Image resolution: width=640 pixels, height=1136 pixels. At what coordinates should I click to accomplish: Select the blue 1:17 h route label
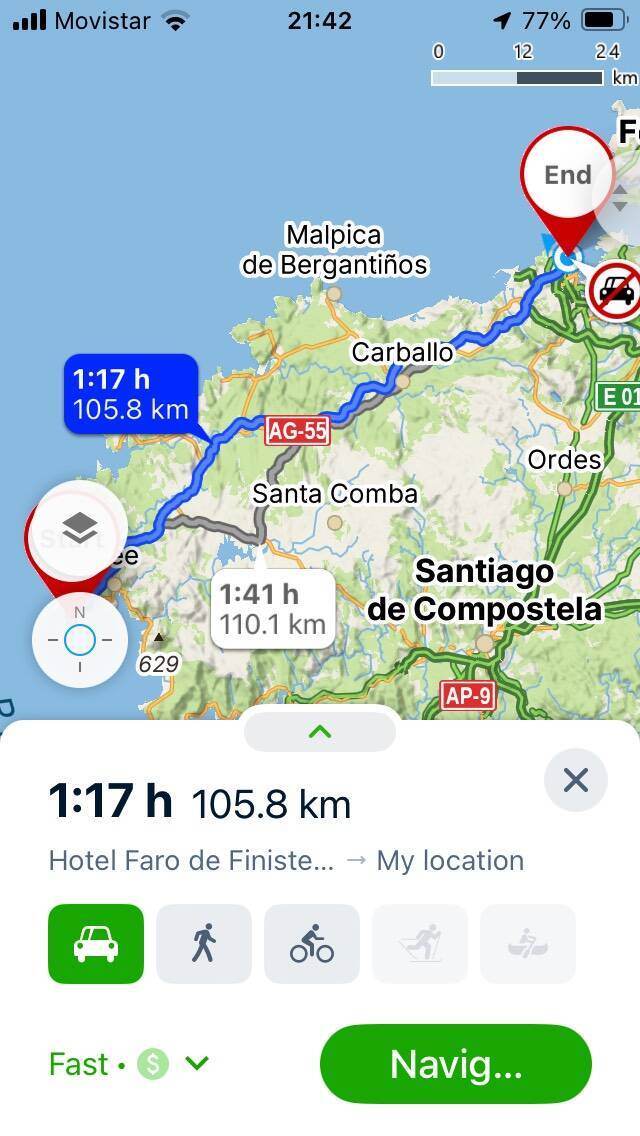pos(131,394)
